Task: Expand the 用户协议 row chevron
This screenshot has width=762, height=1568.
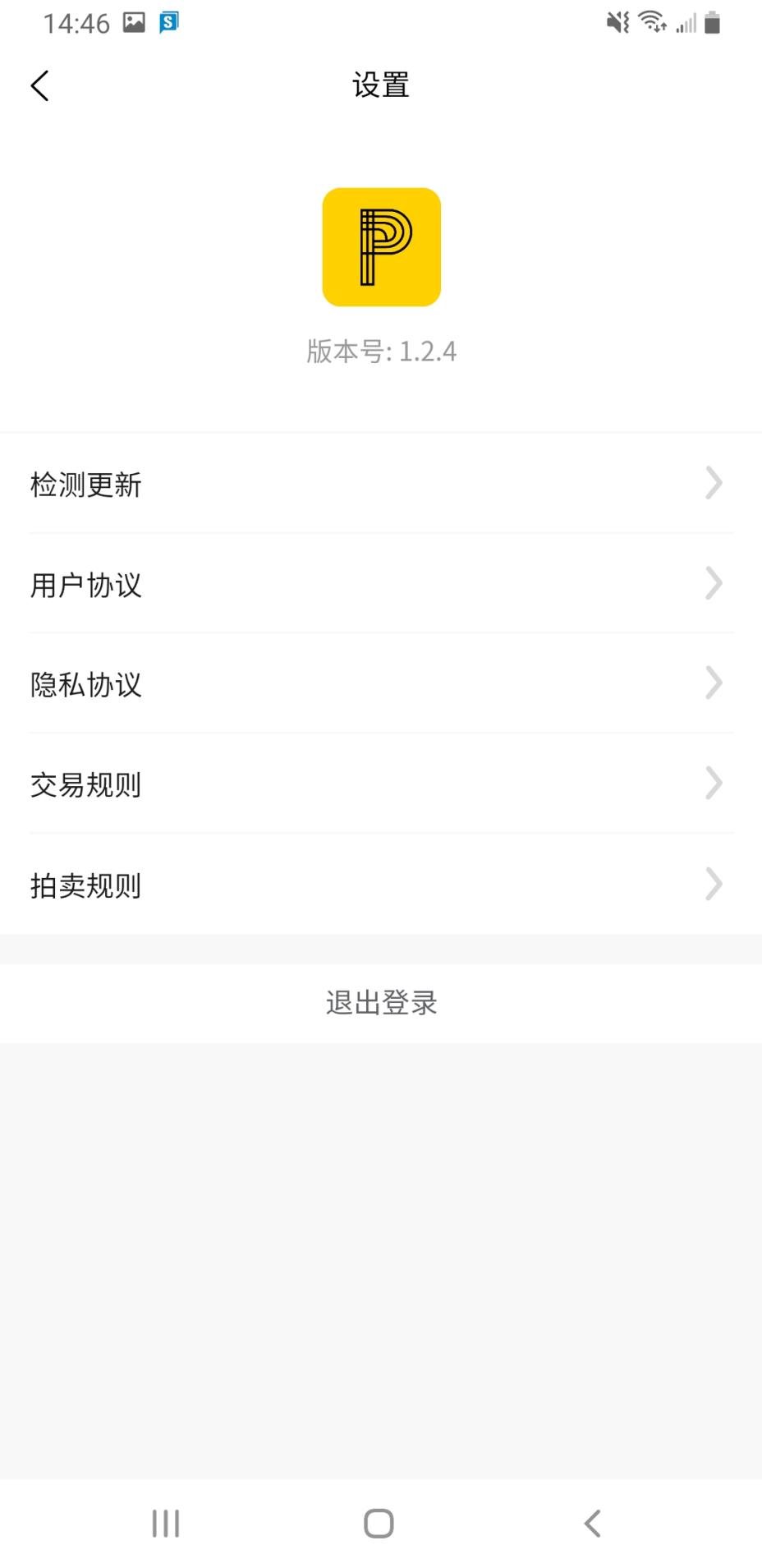Action: tap(713, 585)
